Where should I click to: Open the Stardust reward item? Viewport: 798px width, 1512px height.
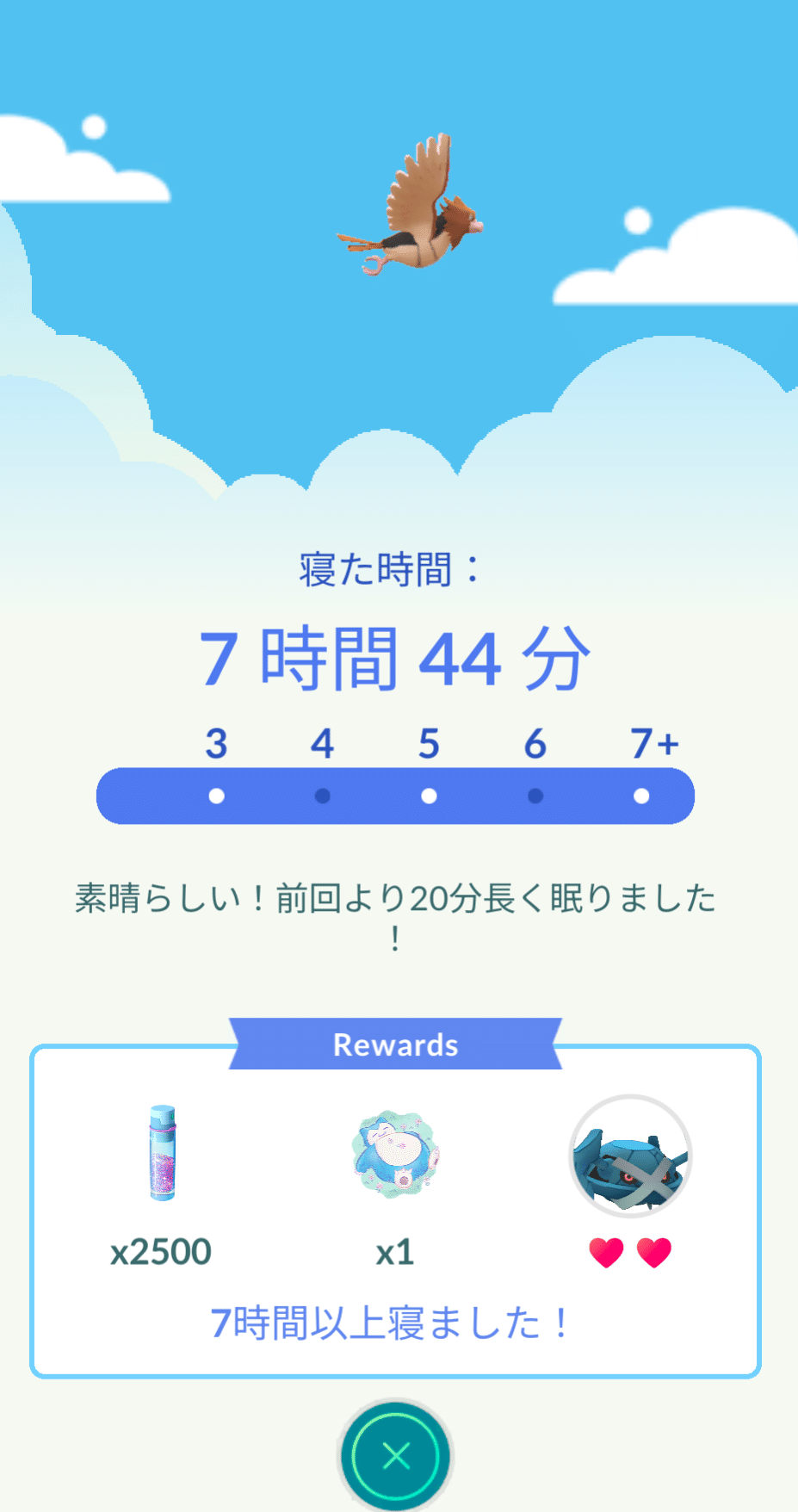[x=164, y=1154]
